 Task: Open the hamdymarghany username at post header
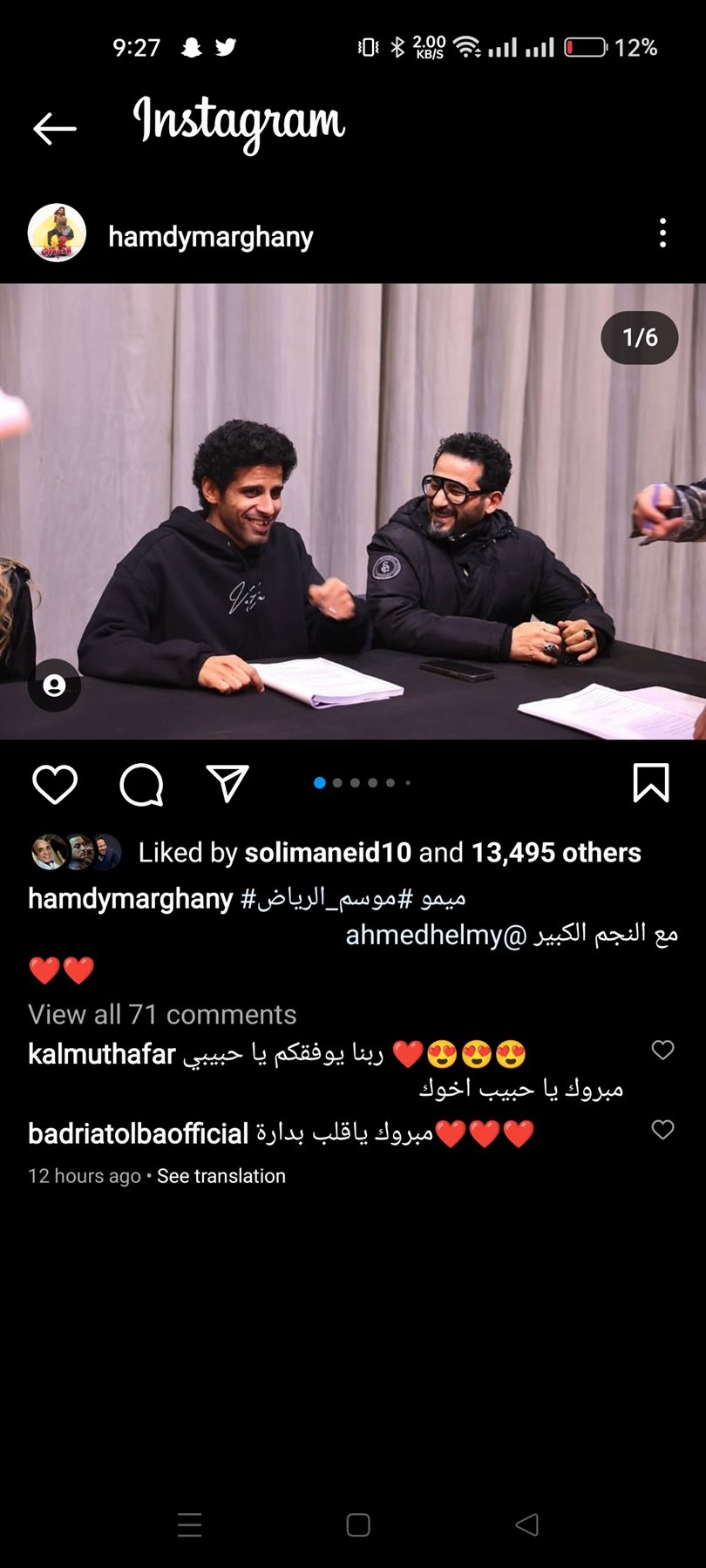coord(210,236)
